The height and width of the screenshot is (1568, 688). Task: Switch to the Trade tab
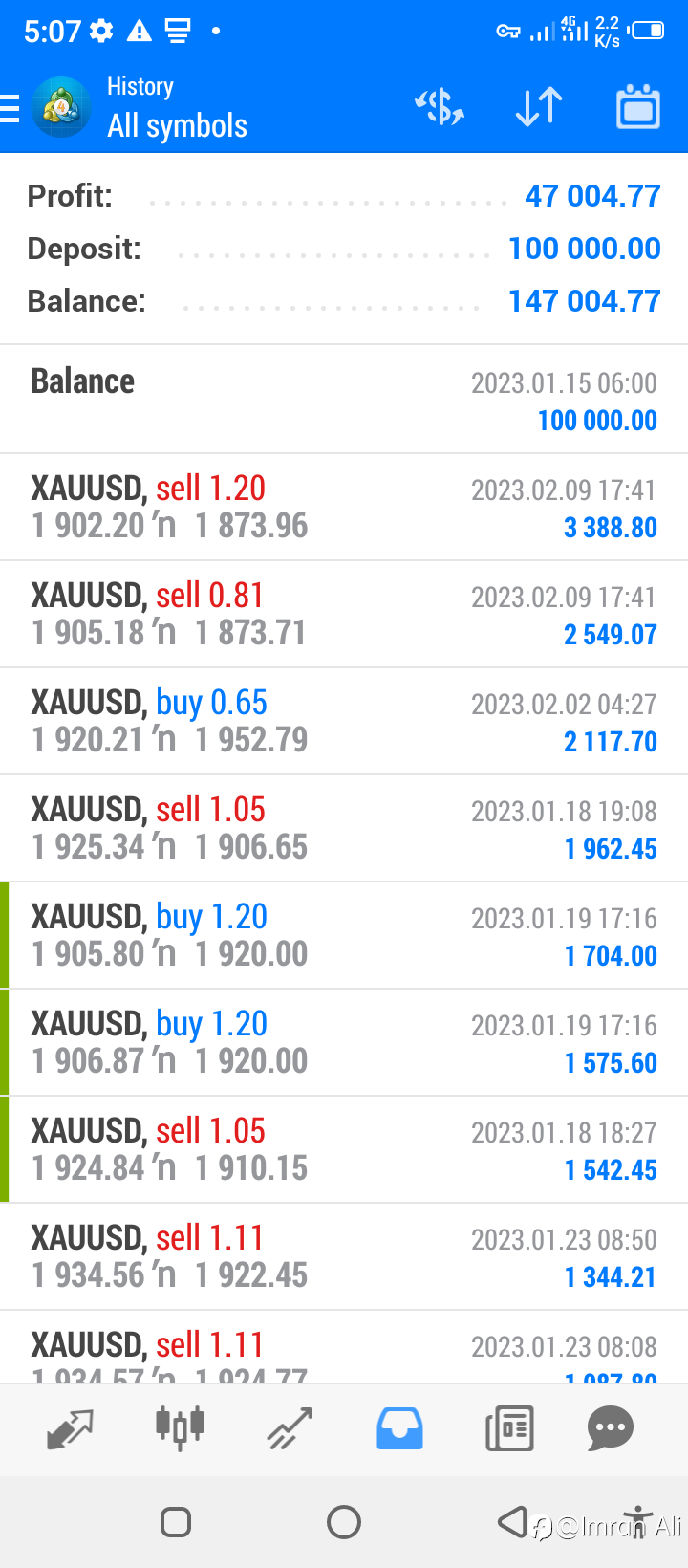point(290,1429)
